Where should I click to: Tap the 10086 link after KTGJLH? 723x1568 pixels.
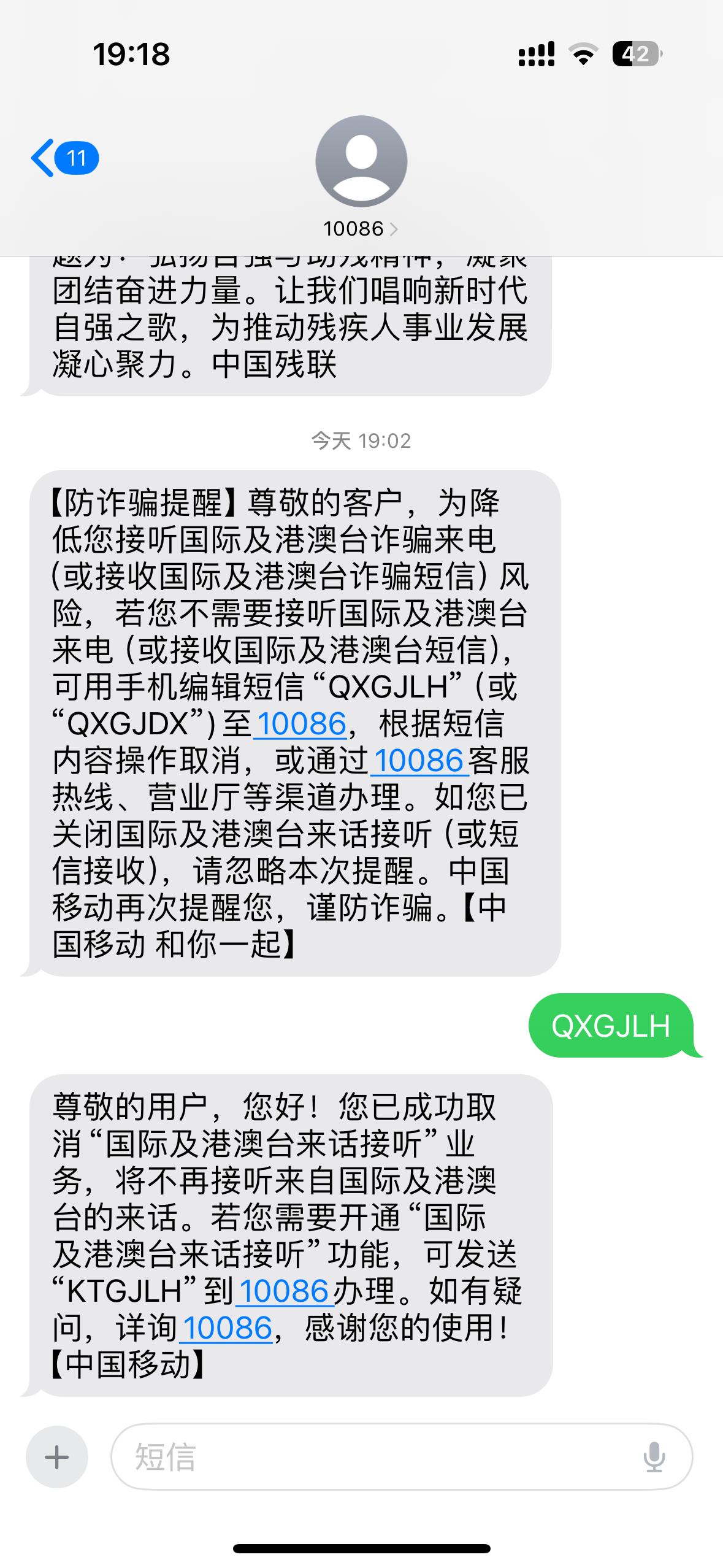click(x=284, y=1291)
